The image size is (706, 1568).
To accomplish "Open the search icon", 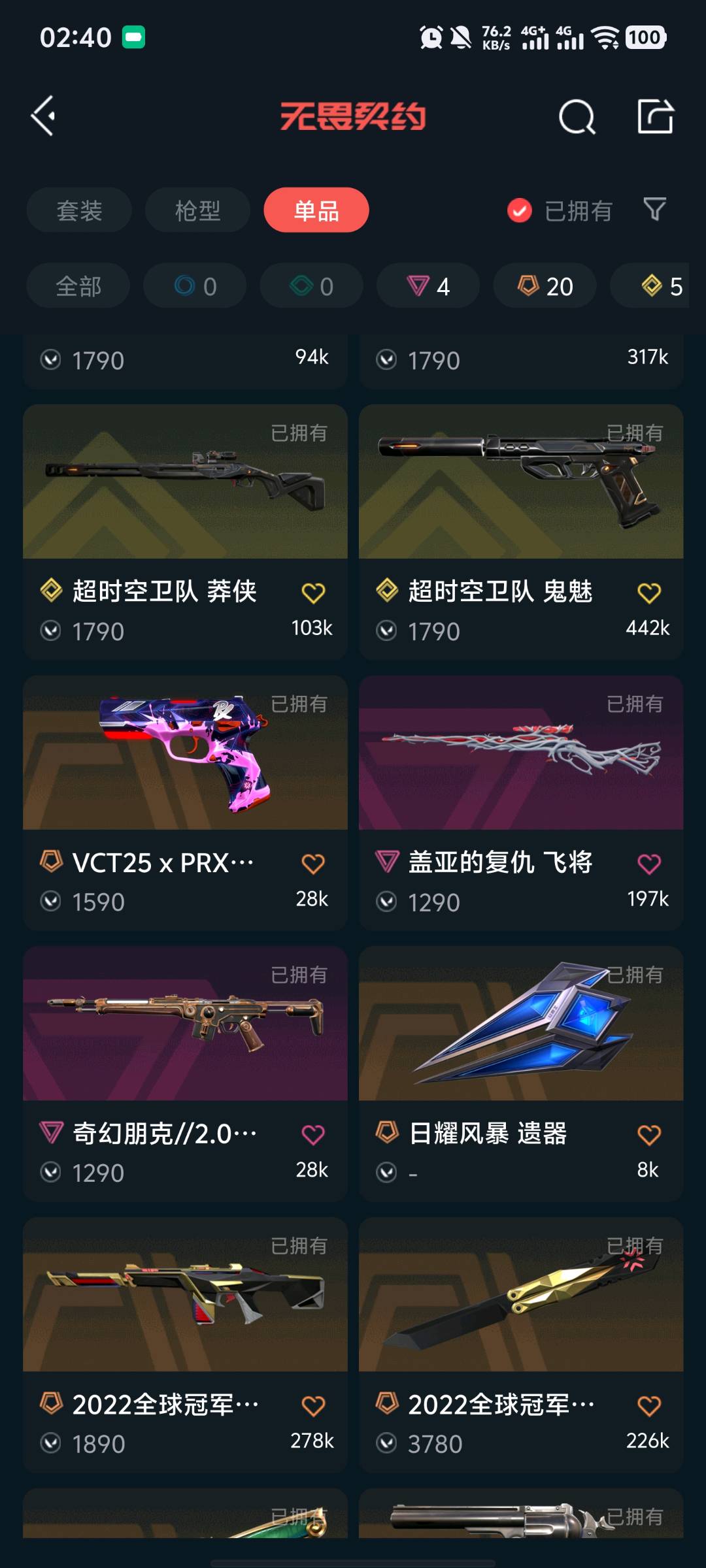I will coord(577,118).
